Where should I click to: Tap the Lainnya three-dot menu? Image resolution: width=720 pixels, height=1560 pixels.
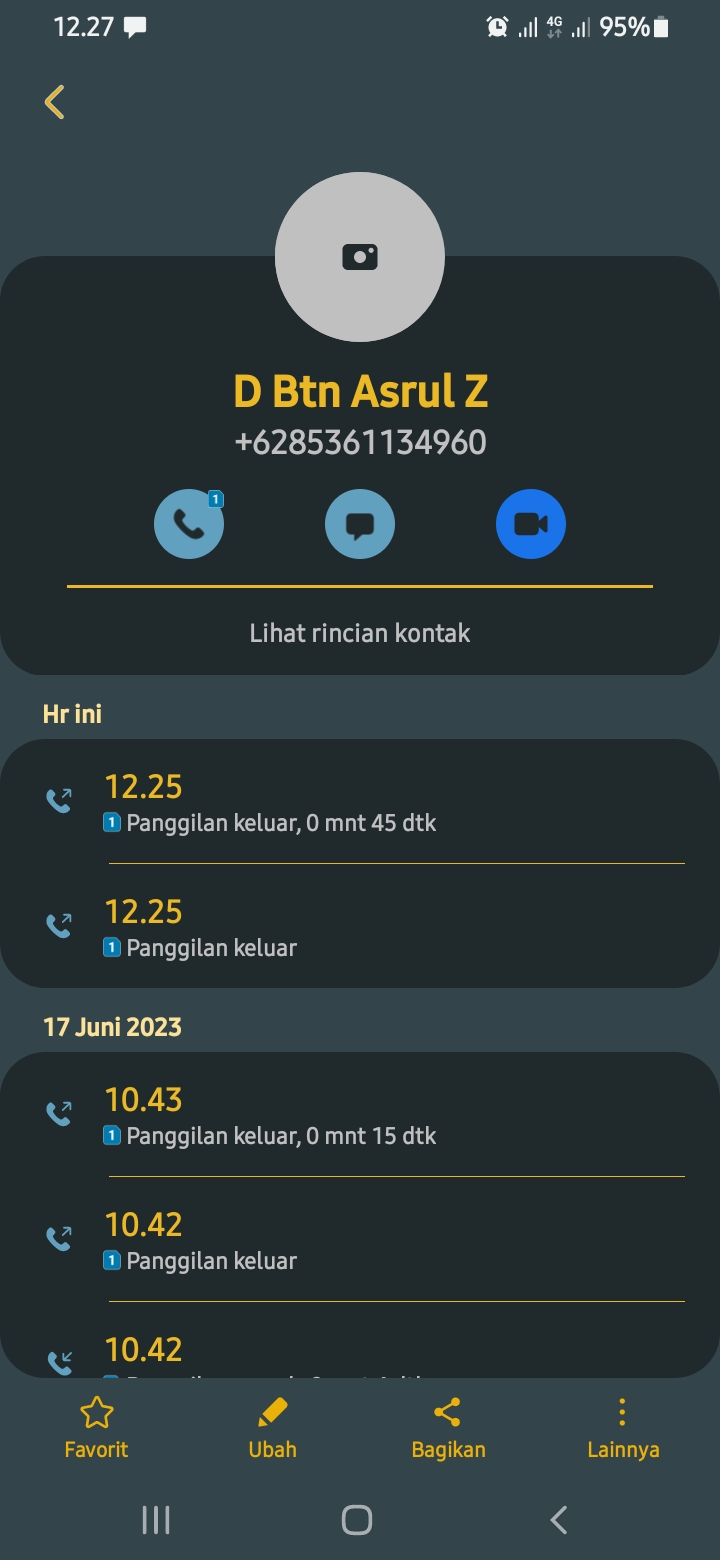pyautogui.click(x=623, y=1428)
